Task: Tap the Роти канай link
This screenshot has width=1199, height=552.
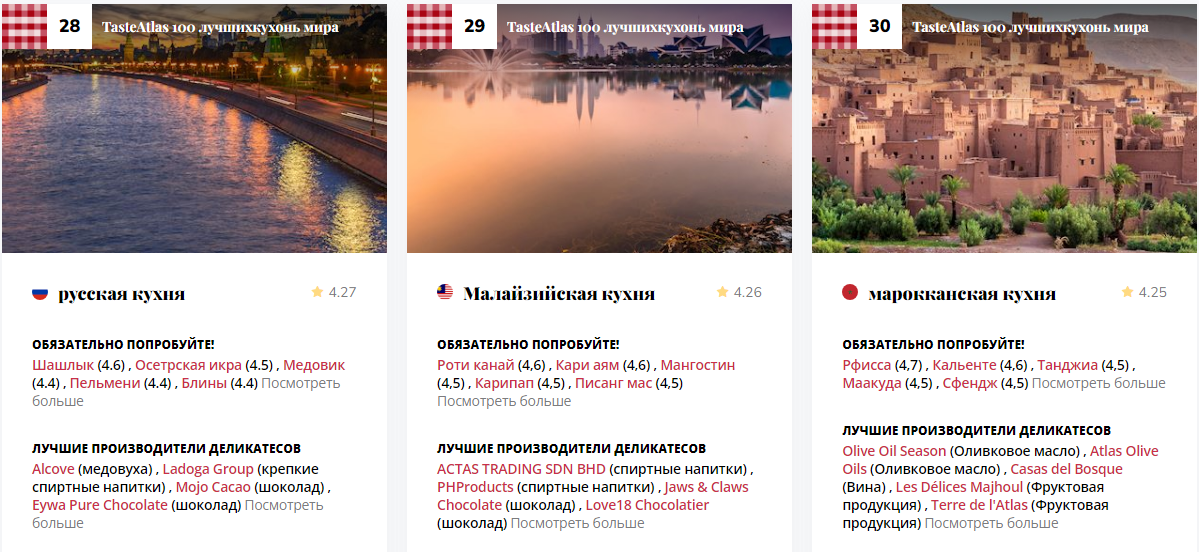Action: pos(476,365)
